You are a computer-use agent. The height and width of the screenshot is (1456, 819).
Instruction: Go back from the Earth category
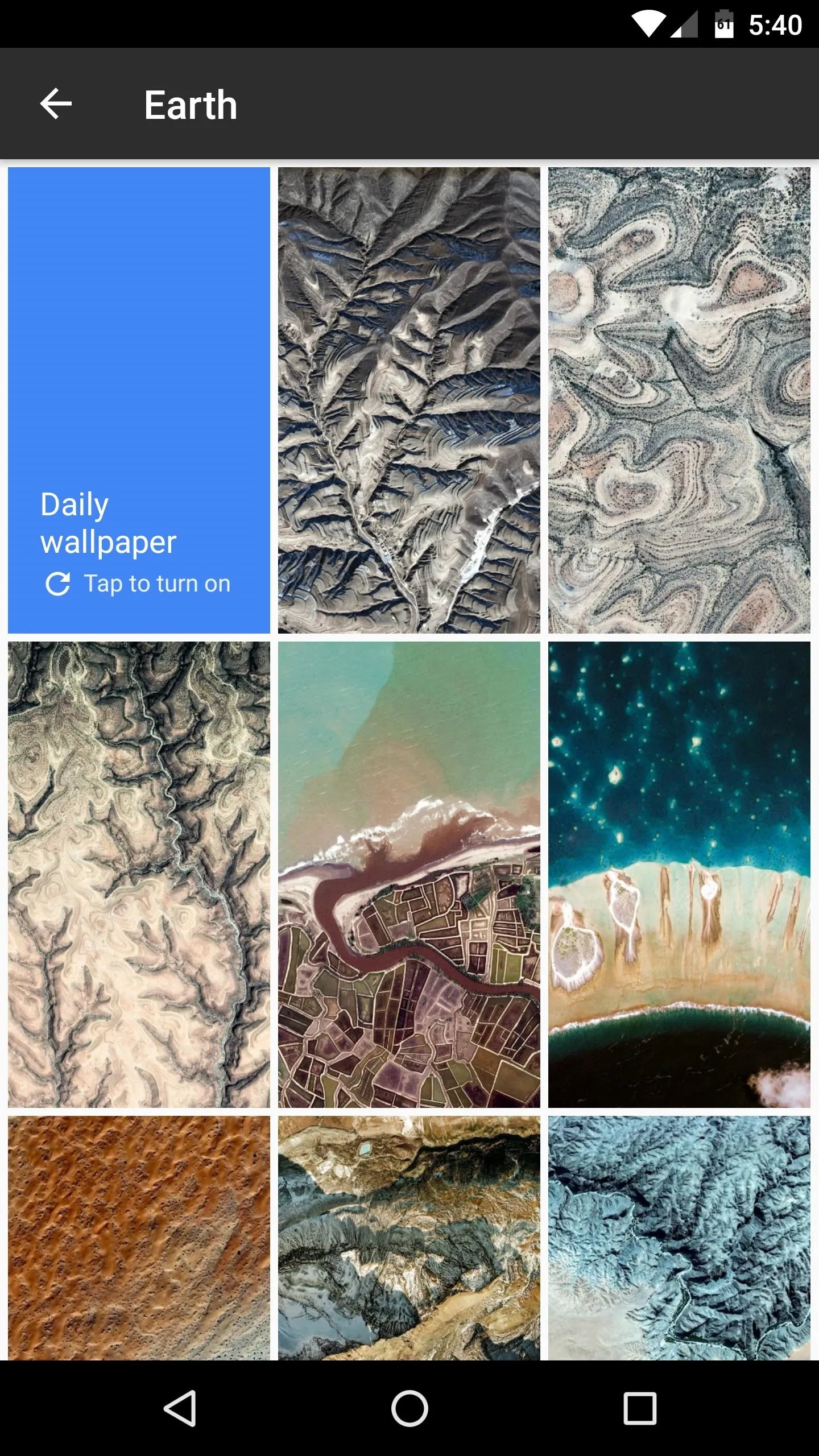click(56, 104)
